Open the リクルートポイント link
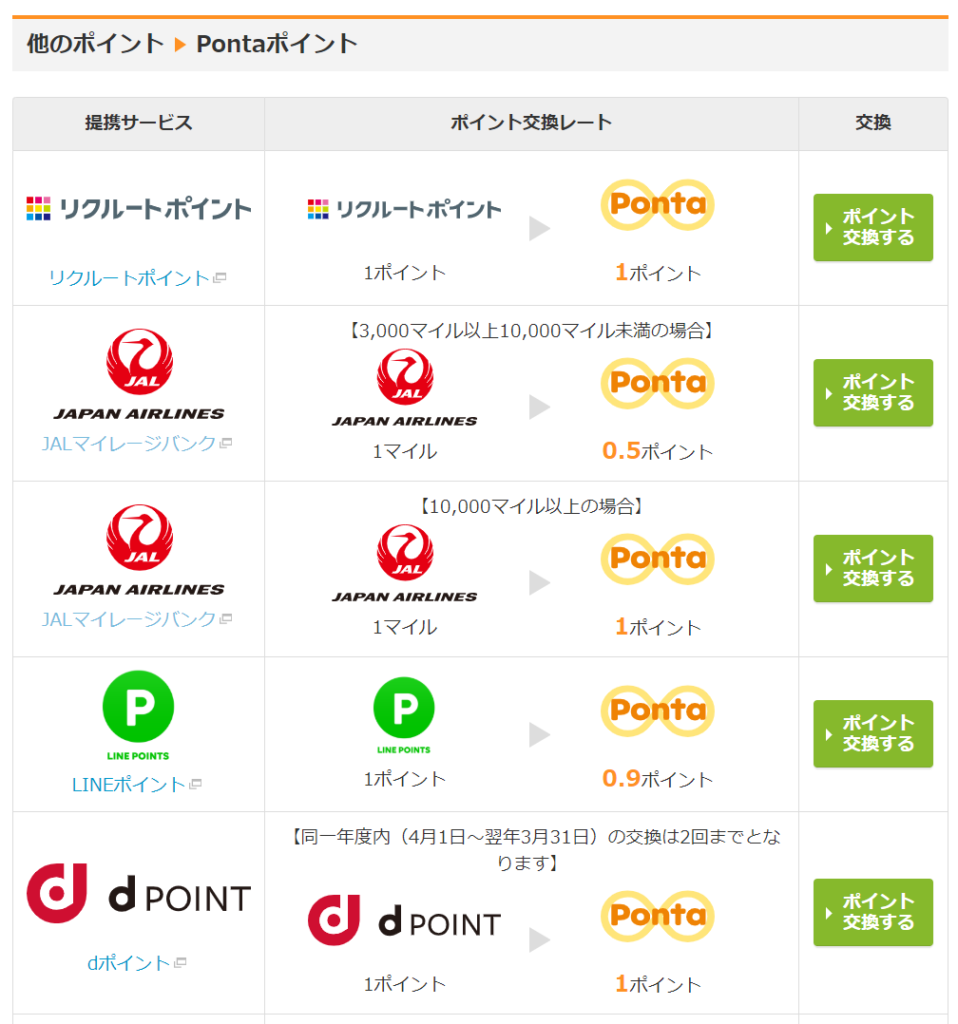The image size is (958, 1024). point(129,278)
